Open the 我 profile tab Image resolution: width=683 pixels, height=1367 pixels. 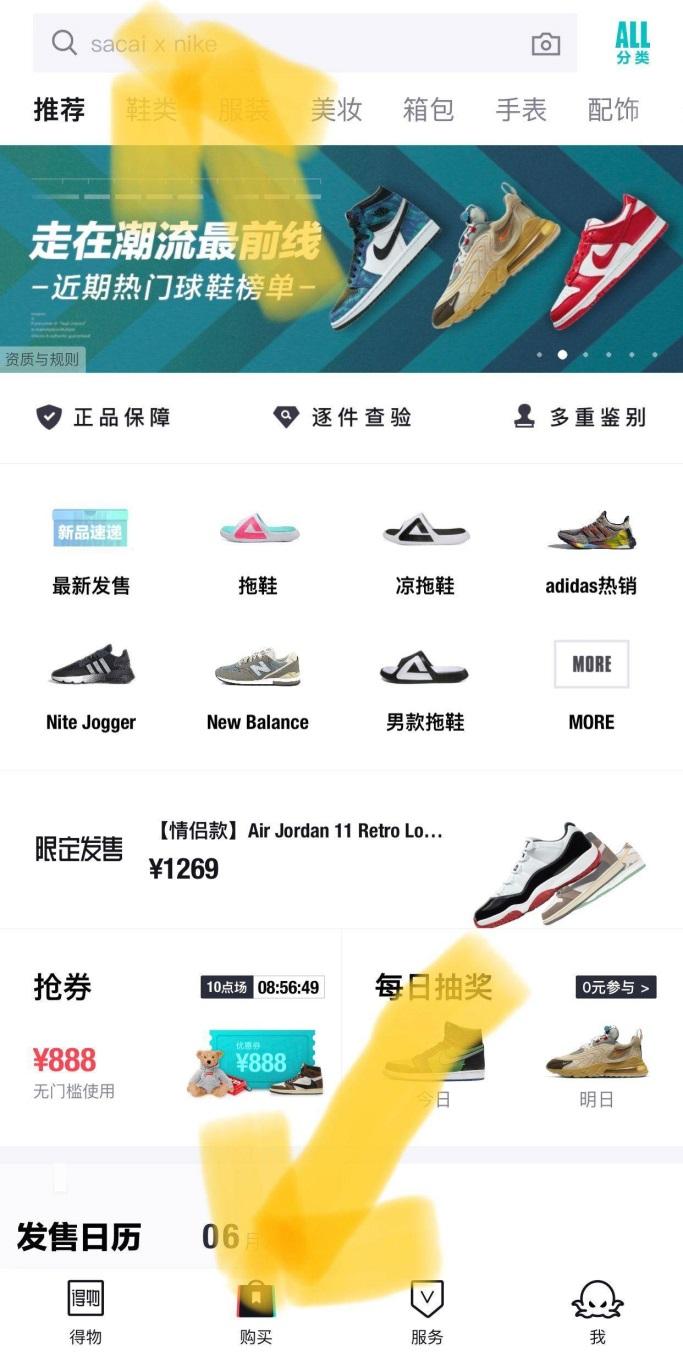[x=597, y=1312]
